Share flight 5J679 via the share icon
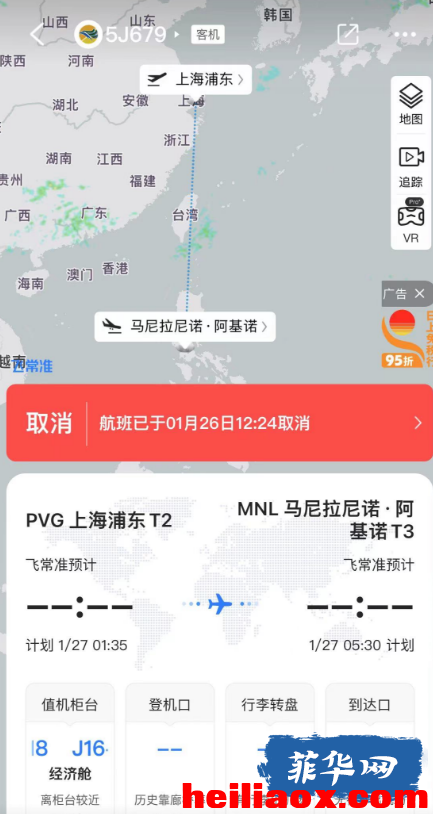Viewport: 433px width, 814px height. tap(348, 34)
